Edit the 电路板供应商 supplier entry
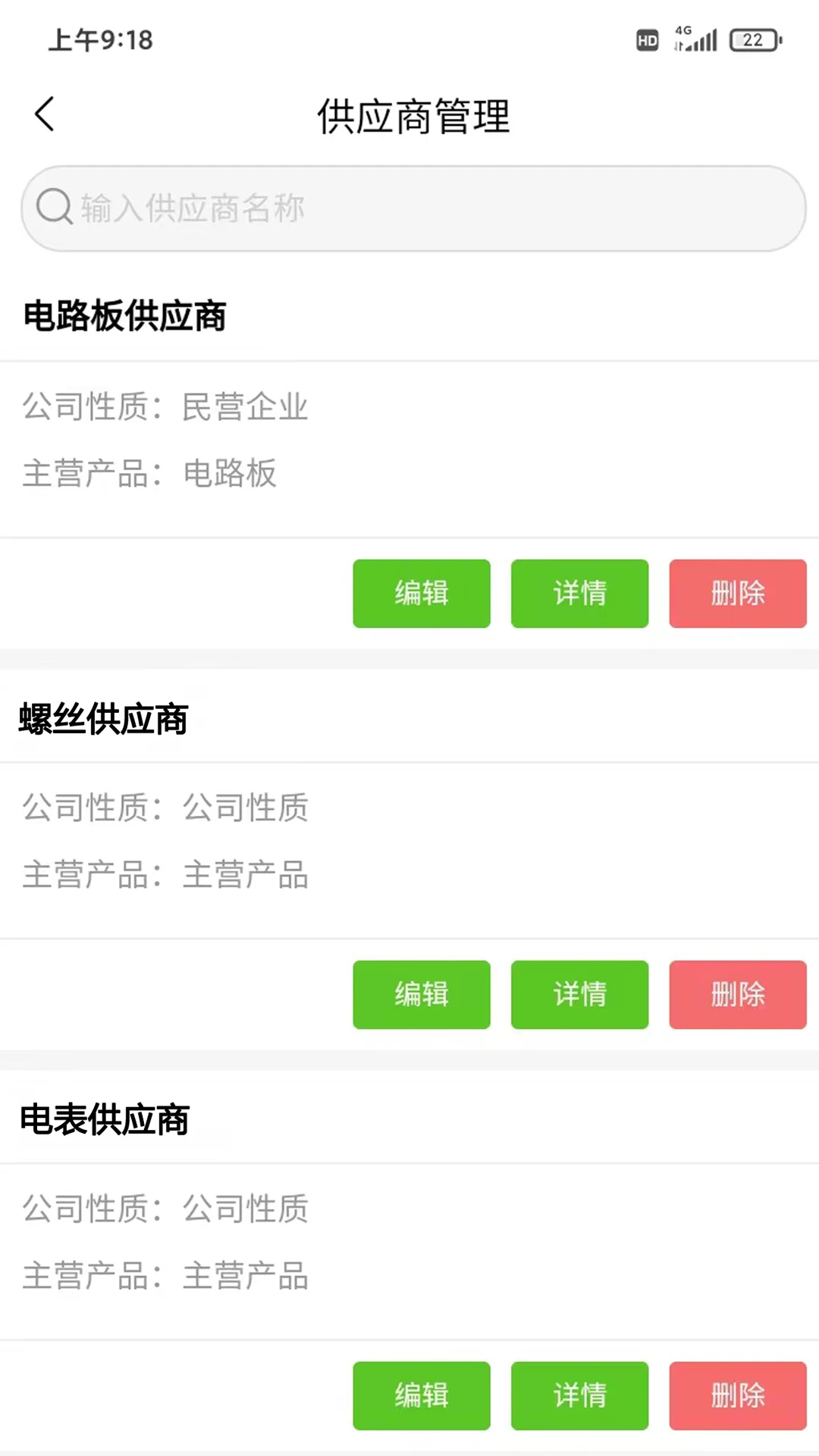 tap(422, 594)
